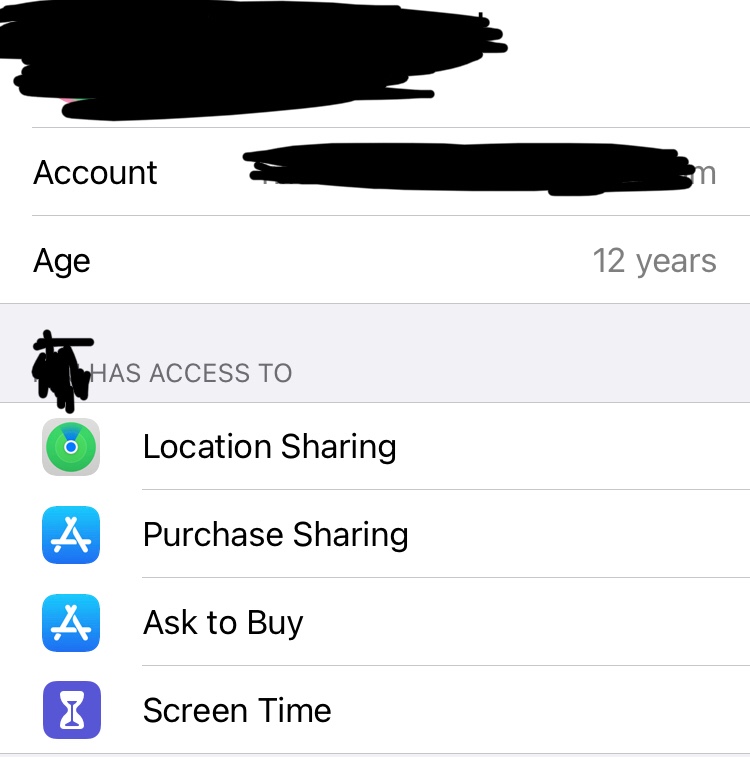Tap the App Store icon next to Purchase Sharing
750x757 pixels.
(70, 535)
